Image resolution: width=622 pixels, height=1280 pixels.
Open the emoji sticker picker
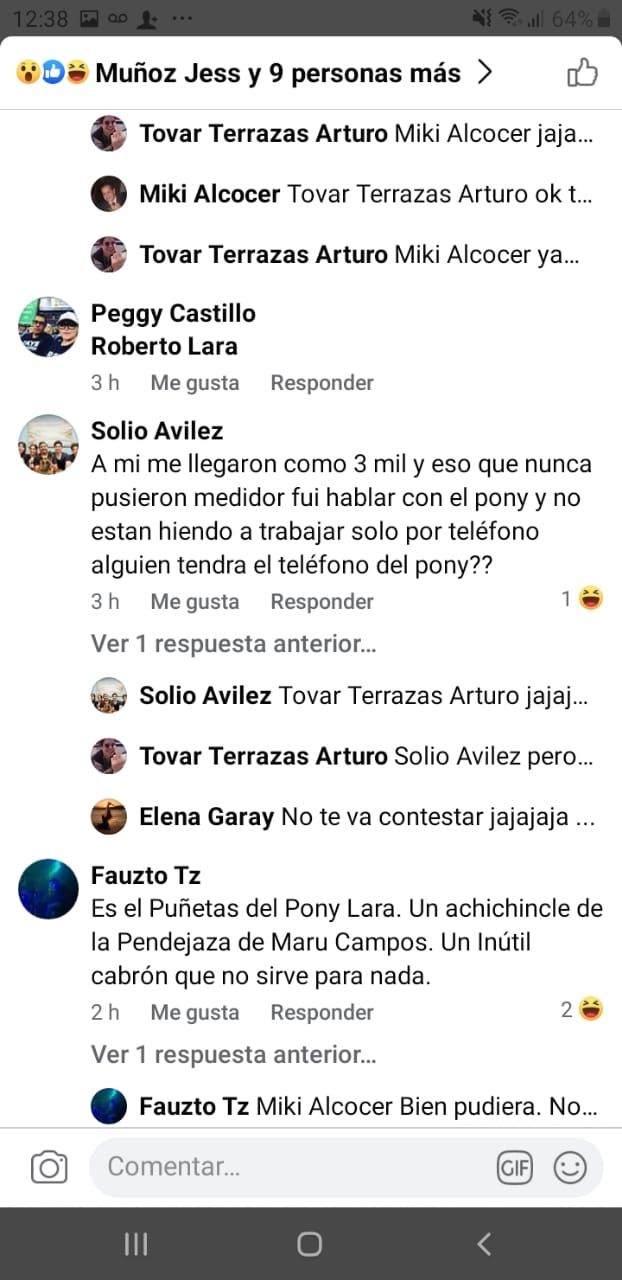click(x=570, y=1167)
